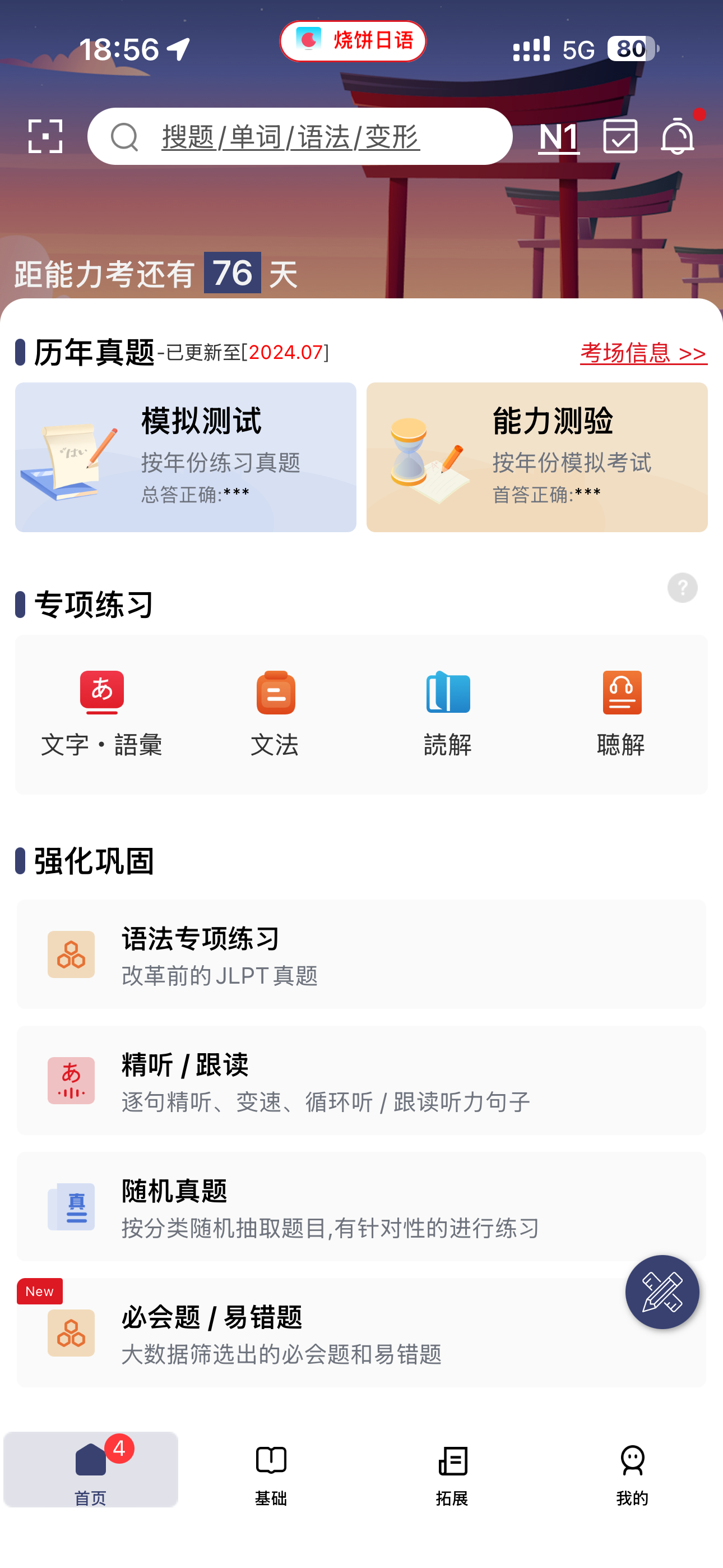The height and width of the screenshot is (1568, 723).
Task: Start 聴解 practice
Action: click(622, 713)
